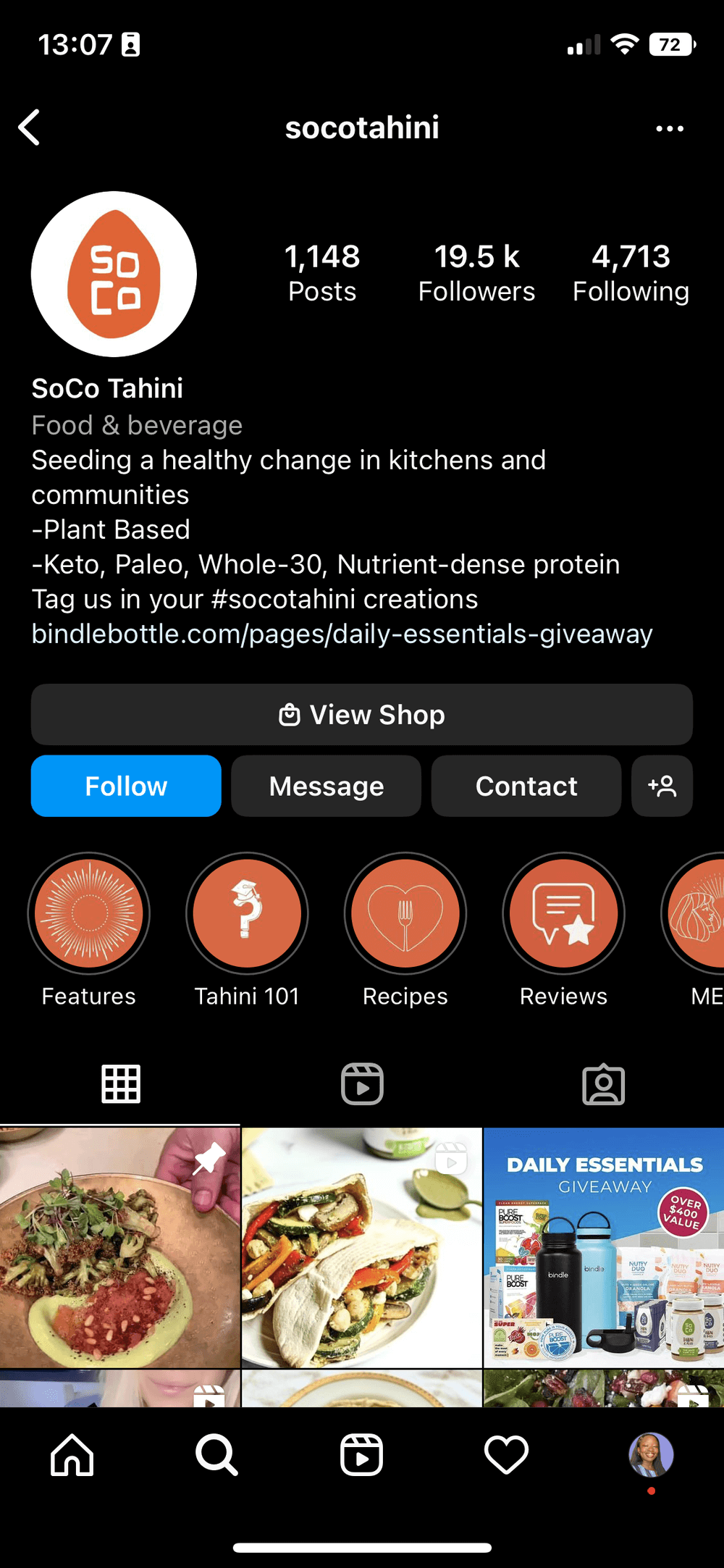Tap the SoCo Tahini profile picture

pos(114,274)
